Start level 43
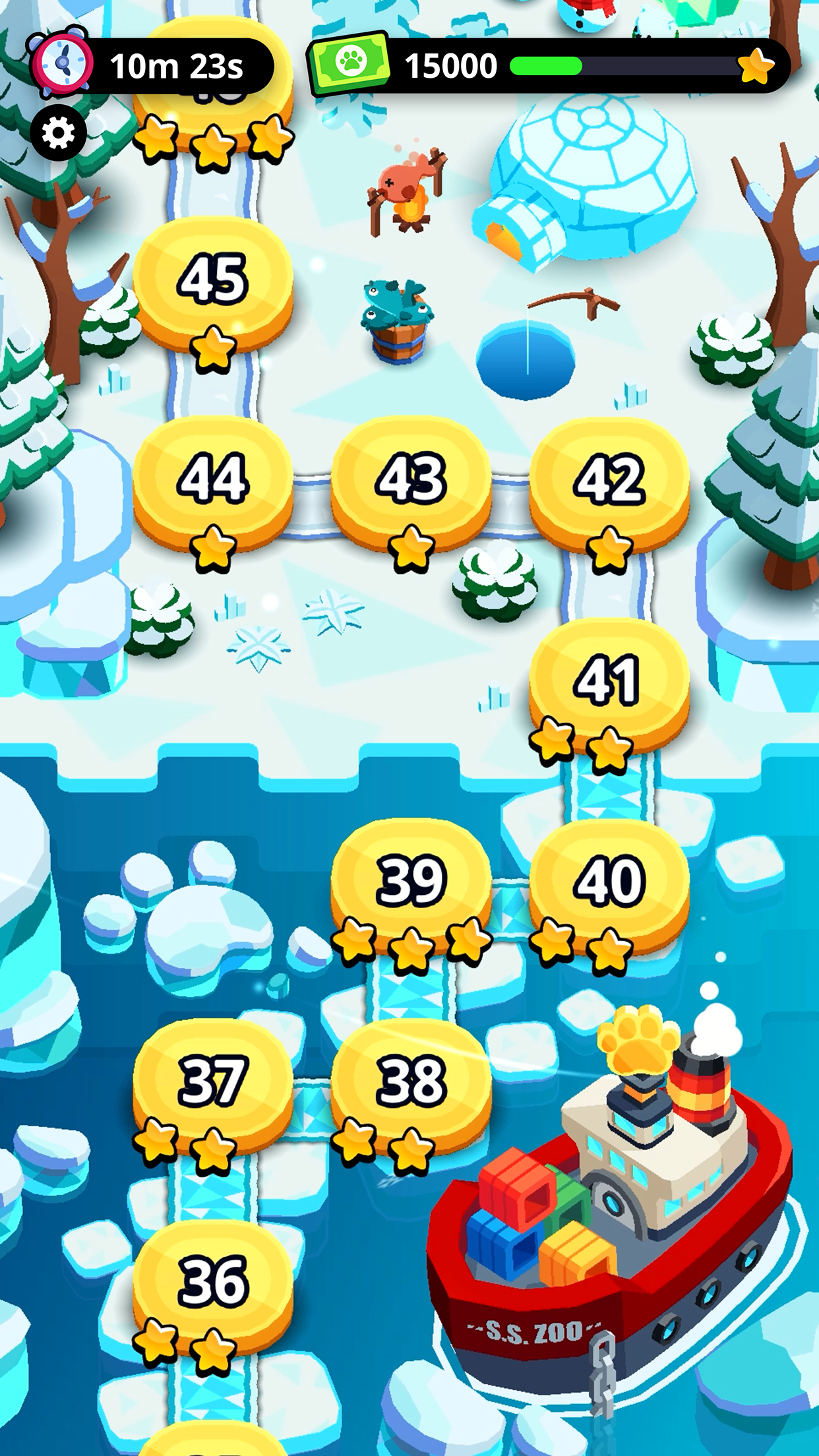The image size is (819, 1456). click(x=411, y=479)
